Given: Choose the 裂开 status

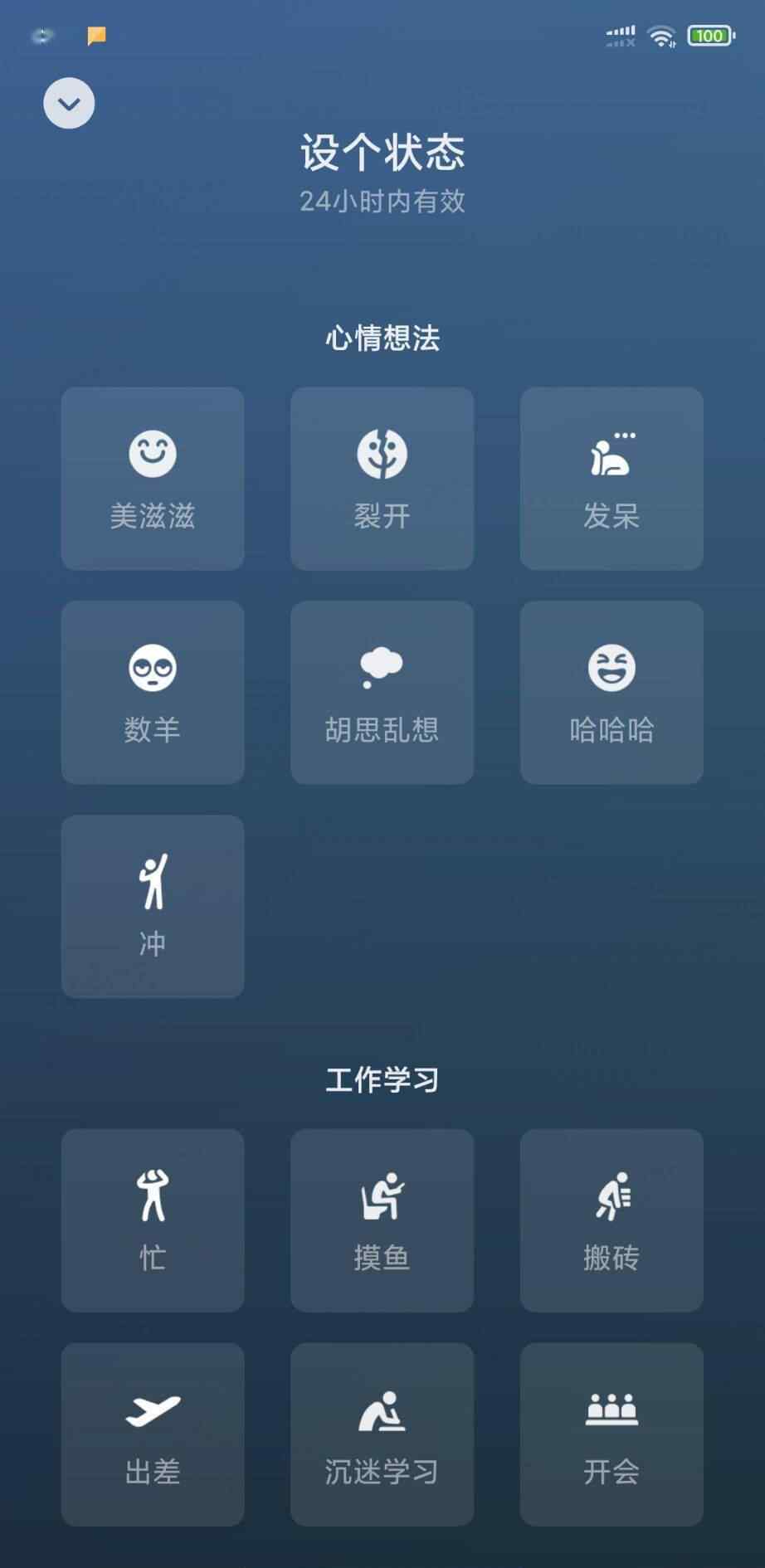Looking at the screenshot, I should [382, 479].
